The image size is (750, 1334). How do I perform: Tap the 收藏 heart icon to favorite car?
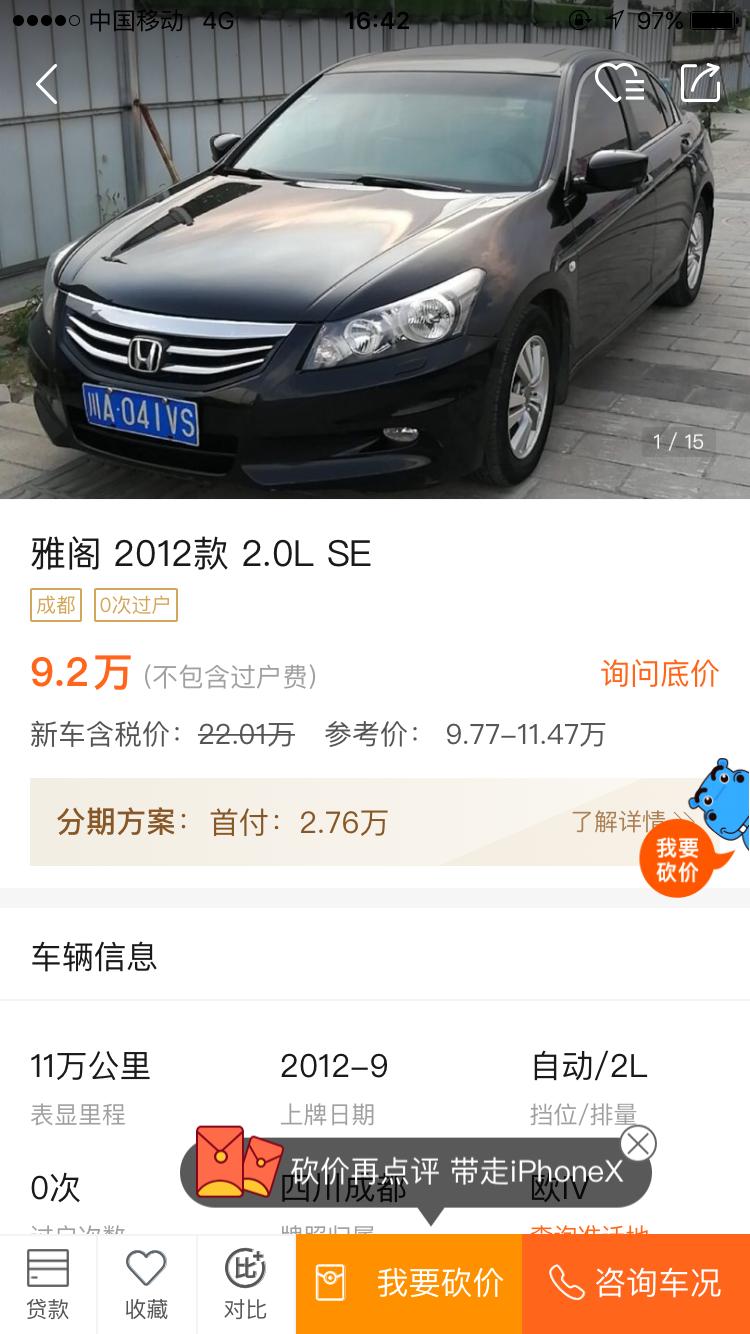click(x=146, y=1283)
